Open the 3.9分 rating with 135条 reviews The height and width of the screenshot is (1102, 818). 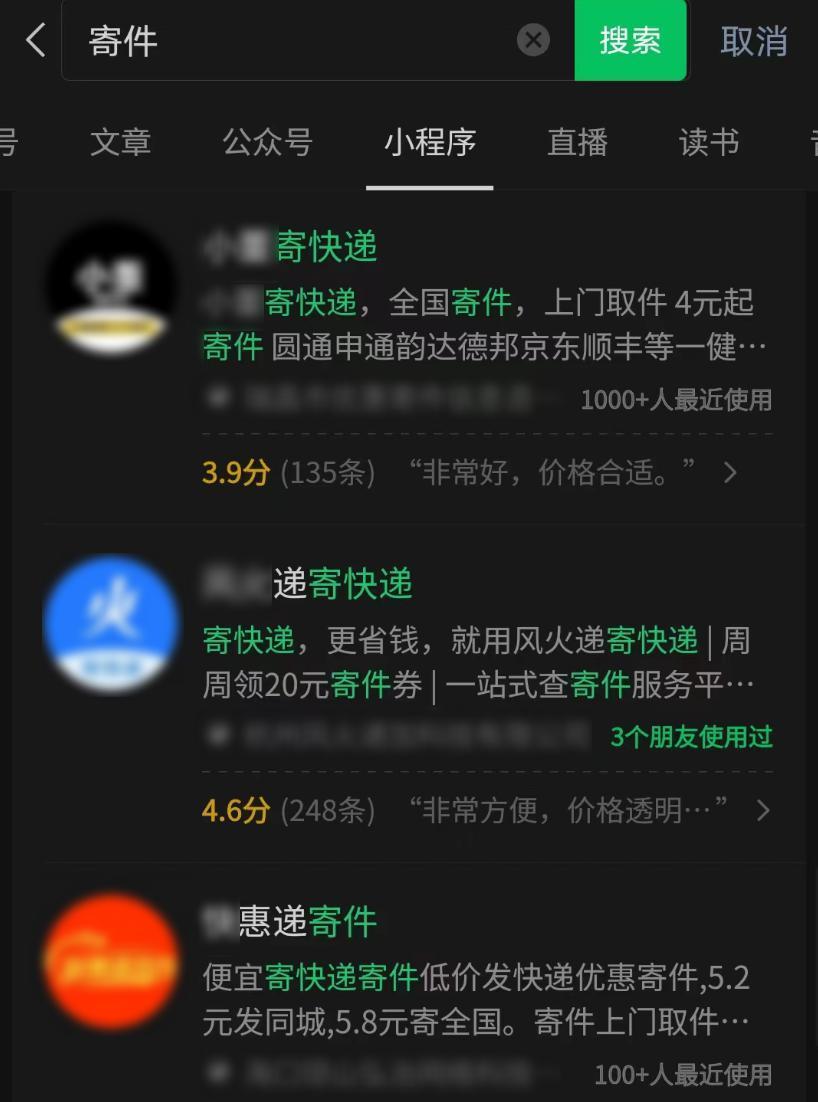click(x=235, y=472)
